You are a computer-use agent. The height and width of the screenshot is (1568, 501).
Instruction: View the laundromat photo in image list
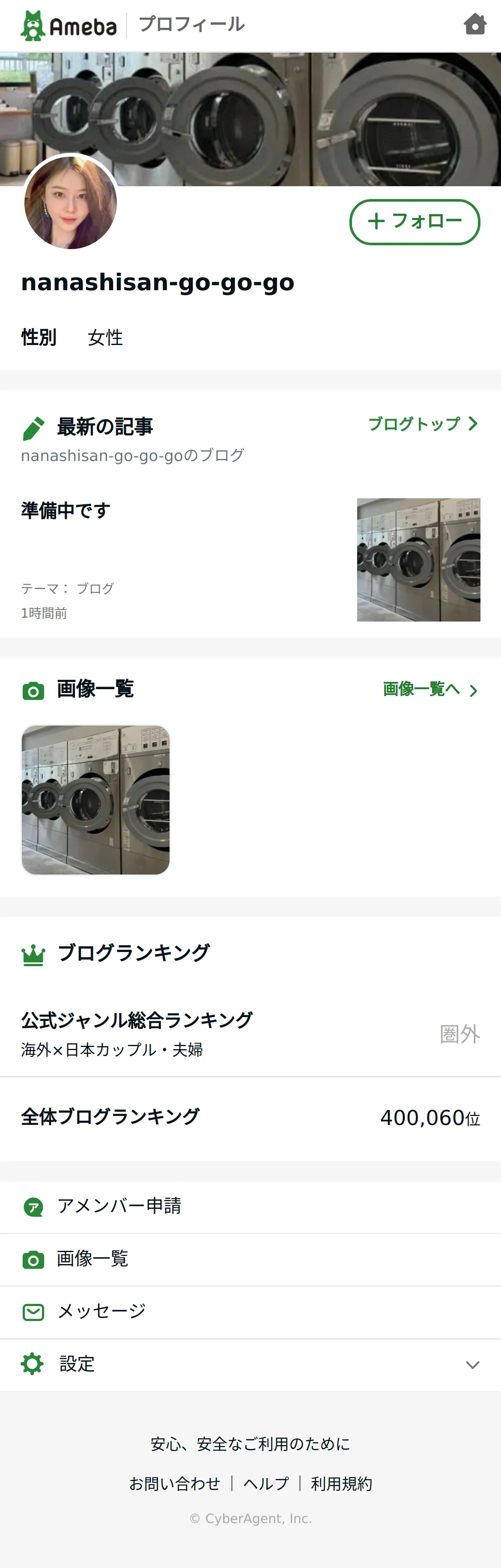[x=95, y=800]
